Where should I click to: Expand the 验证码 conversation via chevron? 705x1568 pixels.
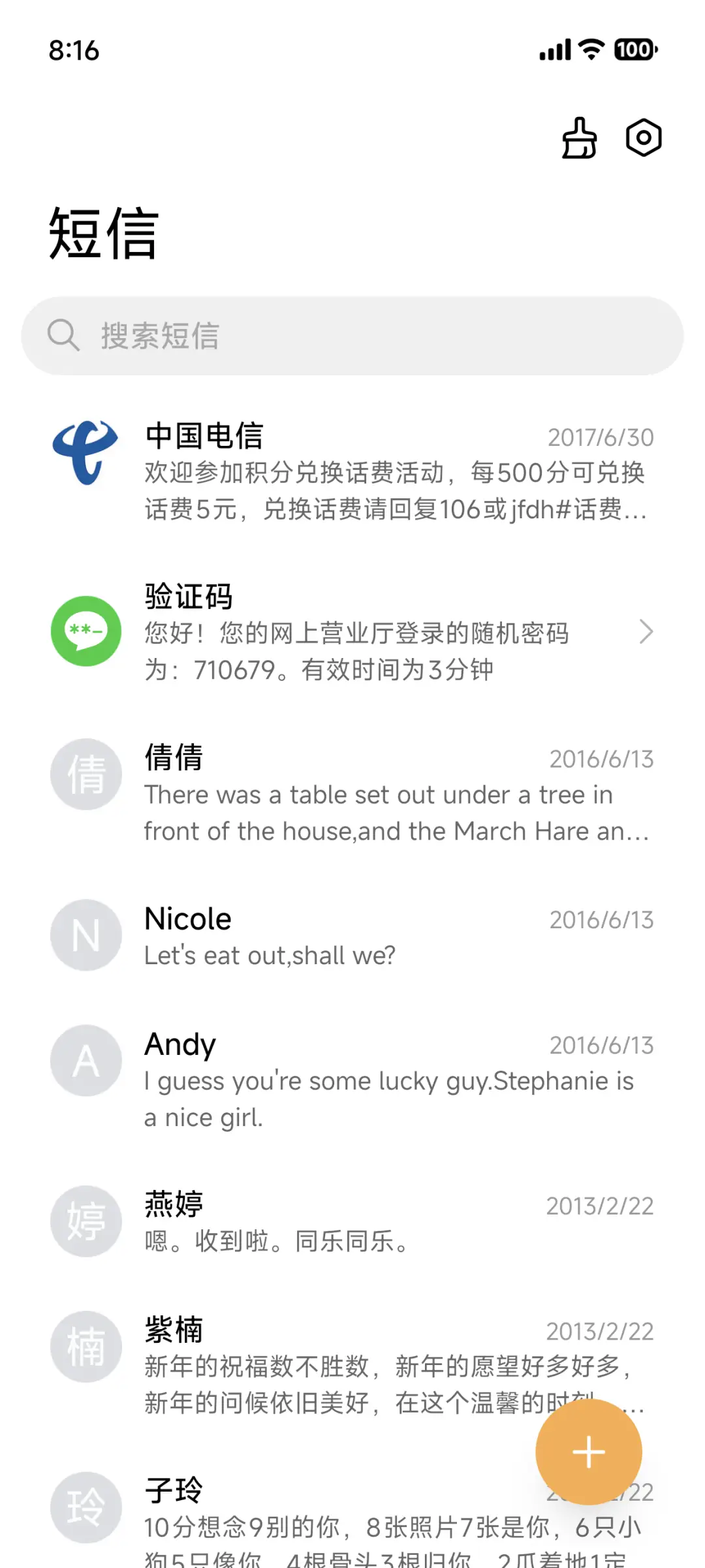[x=646, y=631]
